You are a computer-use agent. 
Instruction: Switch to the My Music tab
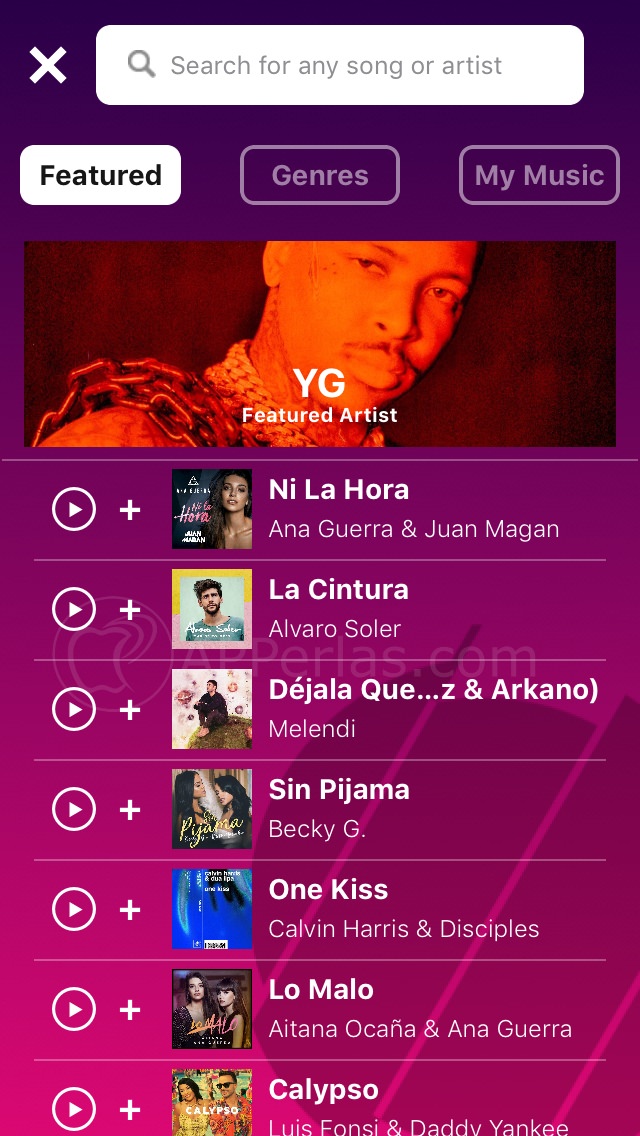tap(539, 175)
